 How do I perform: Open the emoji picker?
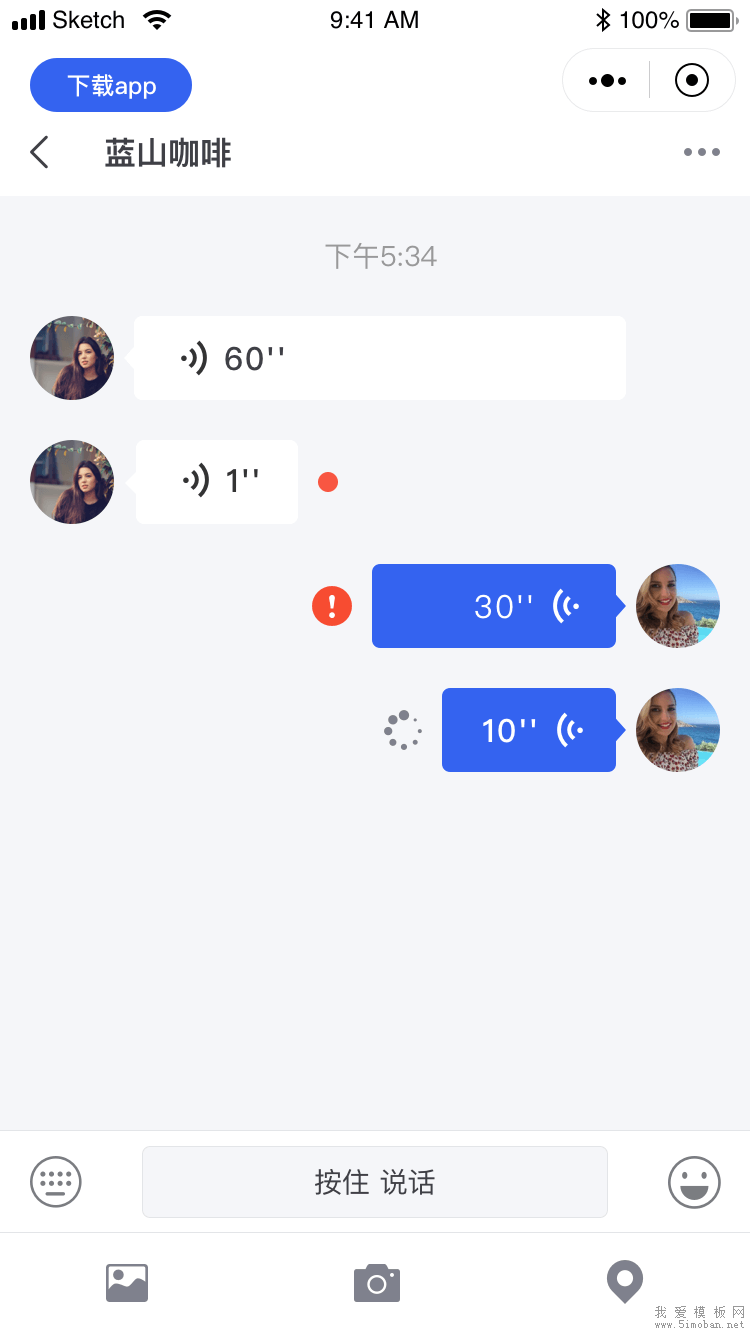pos(694,1182)
